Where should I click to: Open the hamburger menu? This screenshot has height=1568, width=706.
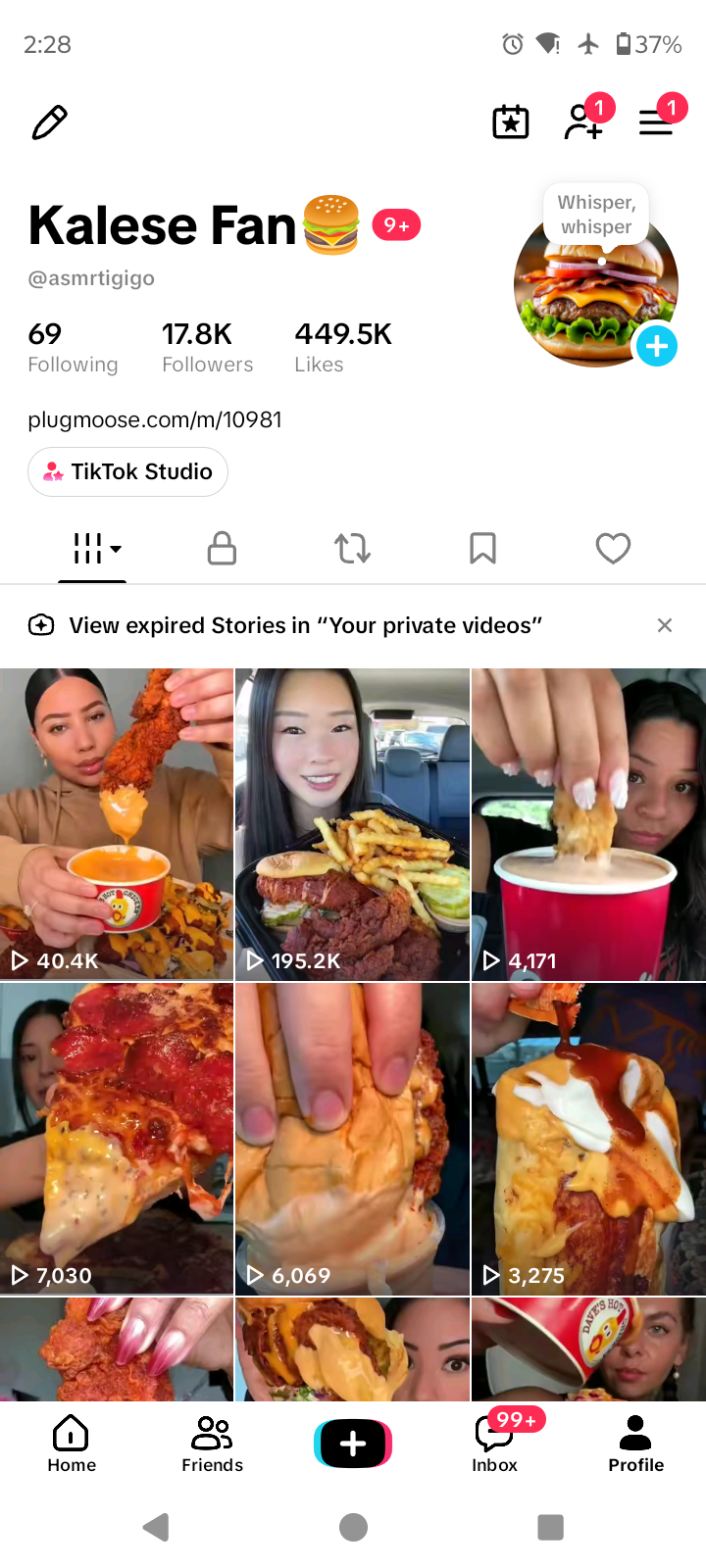coord(656,122)
